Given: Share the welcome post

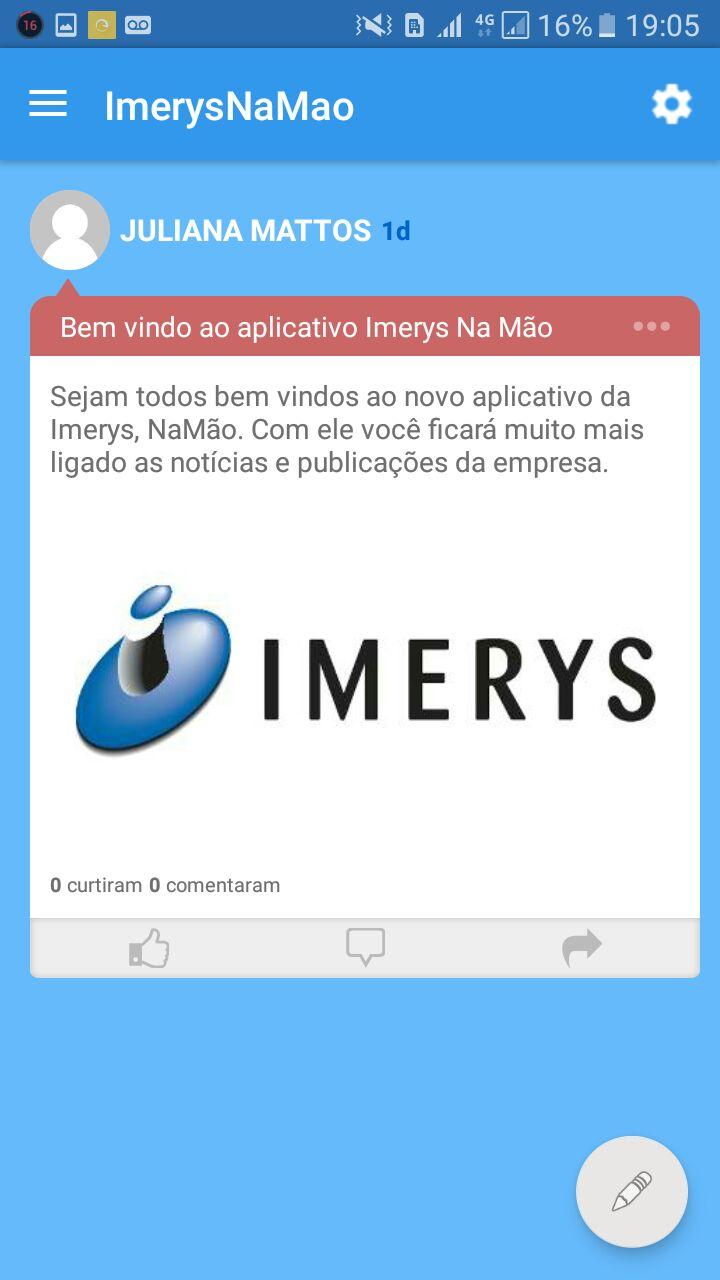Looking at the screenshot, I should coord(582,947).
